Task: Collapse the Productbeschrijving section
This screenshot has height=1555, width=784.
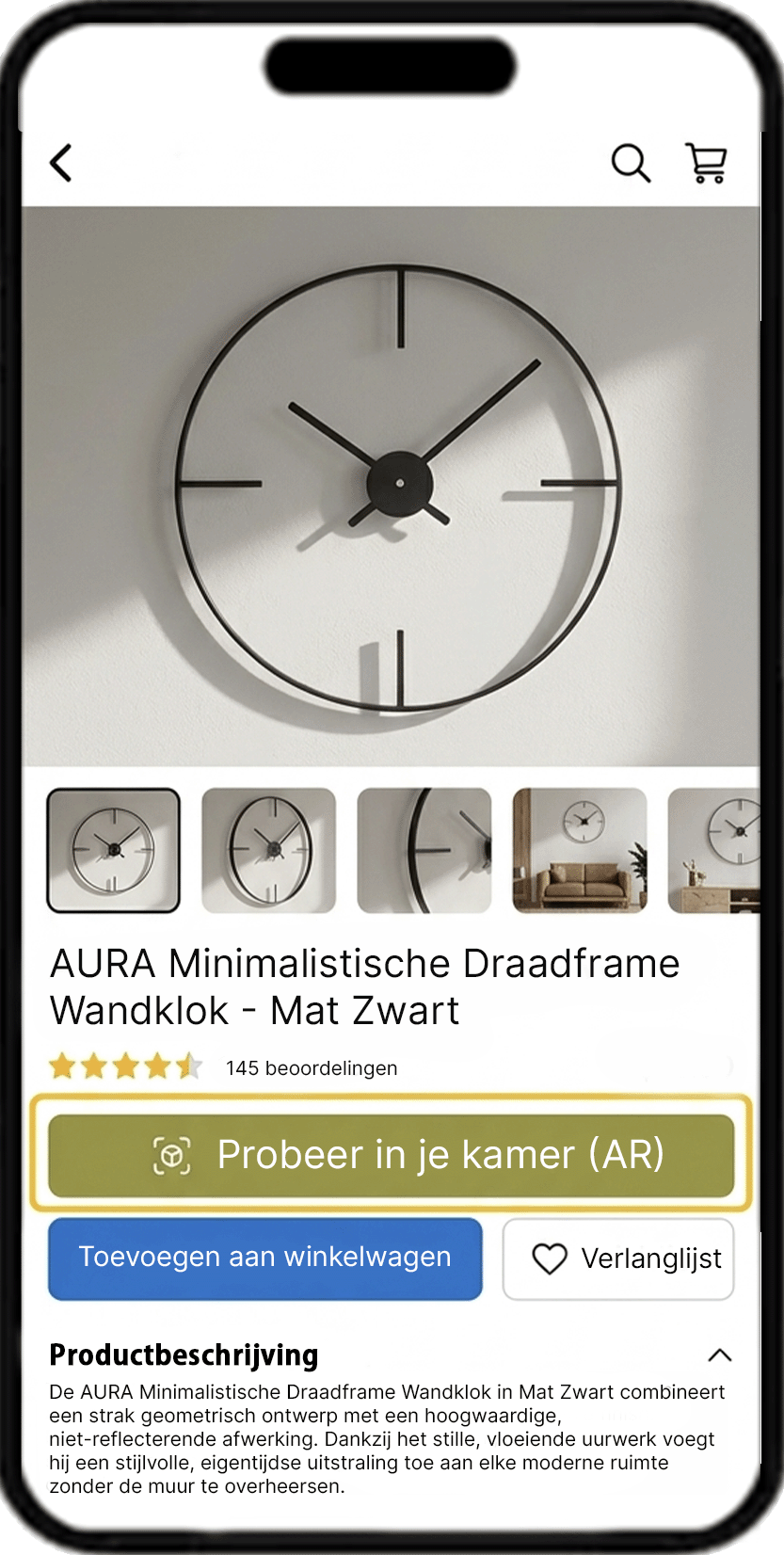Action: (720, 1355)
